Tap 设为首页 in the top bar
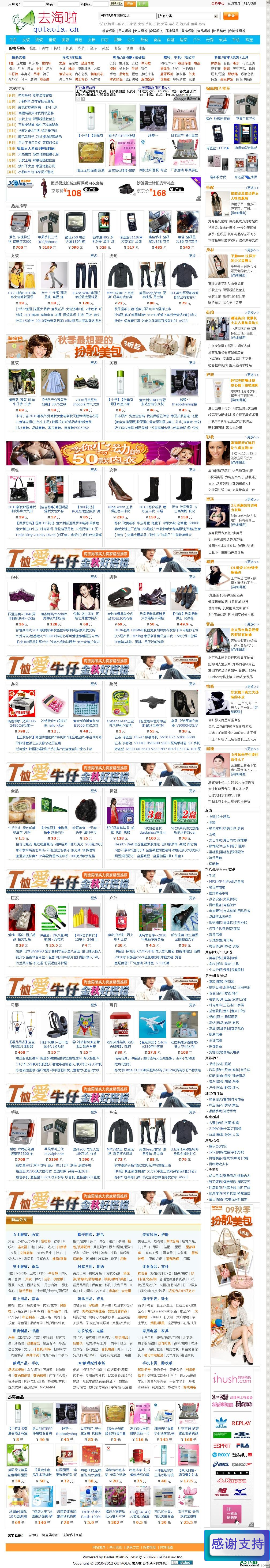The image size is (270, 1568). tap(233, 3)
